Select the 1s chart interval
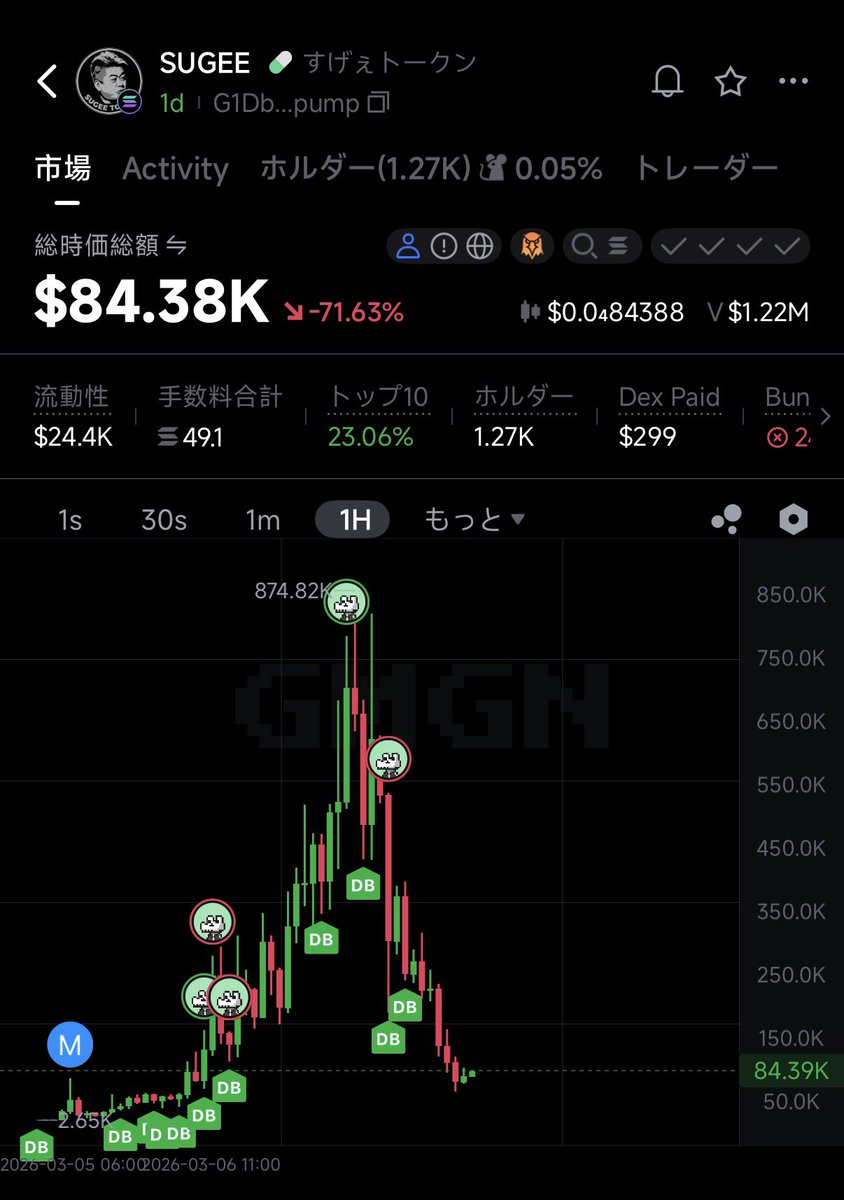 [x=70, y=520]
